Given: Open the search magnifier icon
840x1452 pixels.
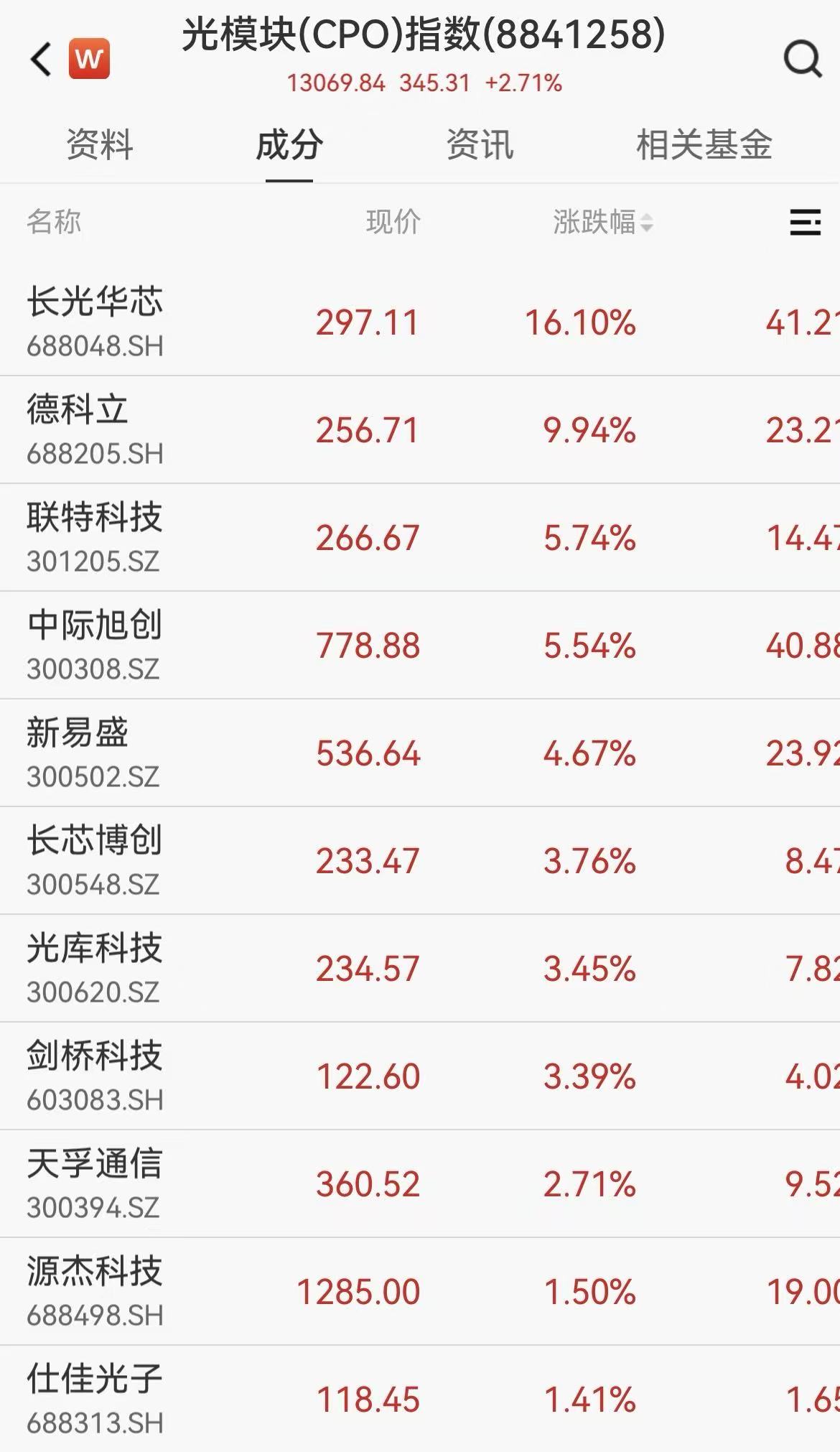Looking at the screenshot, I should (802, 58).
